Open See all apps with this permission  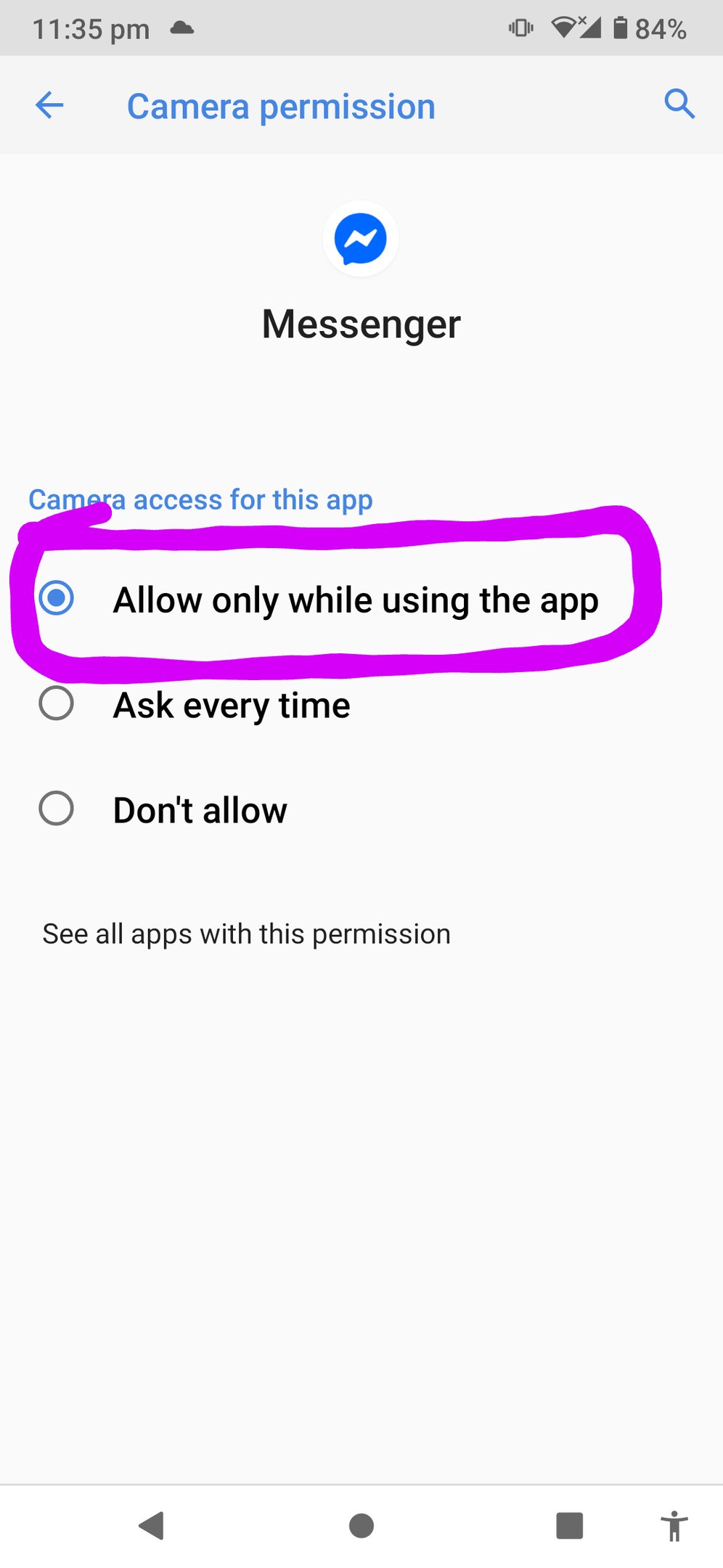pyautogui.click(x=245, y=934)
